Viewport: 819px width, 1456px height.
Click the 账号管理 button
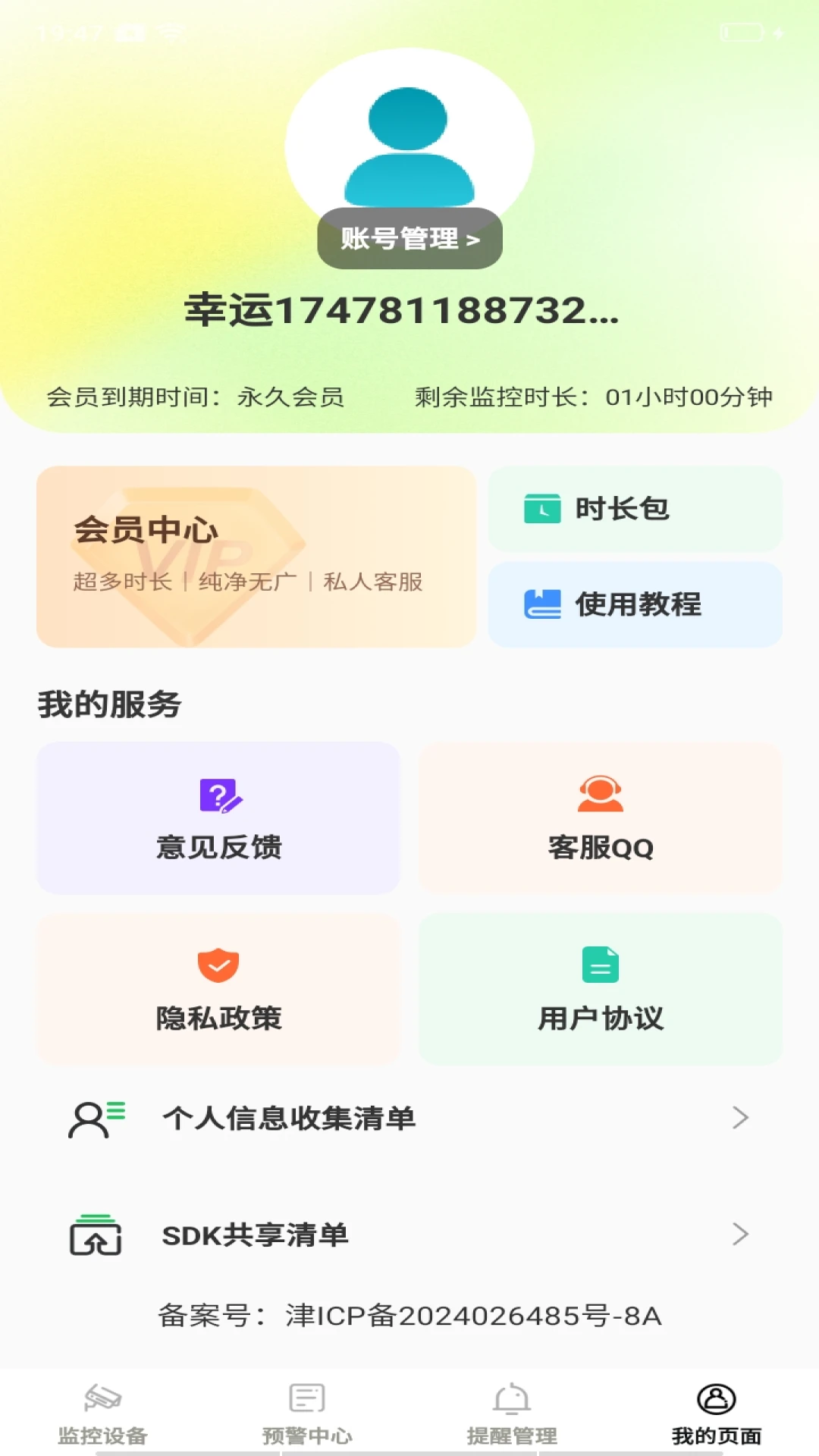pyautogui.click(x=409, y=237)
